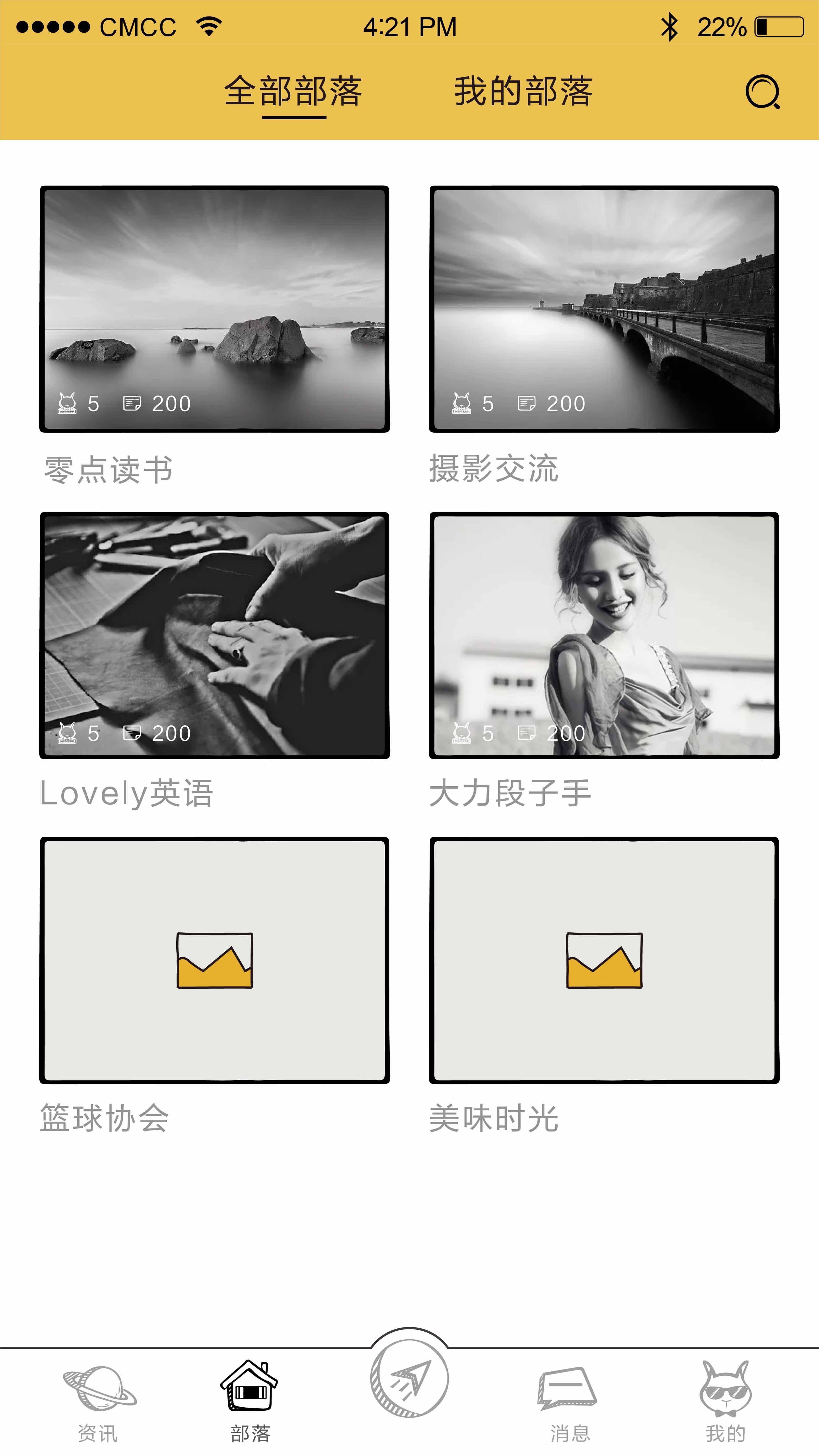Viewport: 819px width, 1456px height.
Task: Open the search icon in the header
Action: tap(762, 91)
